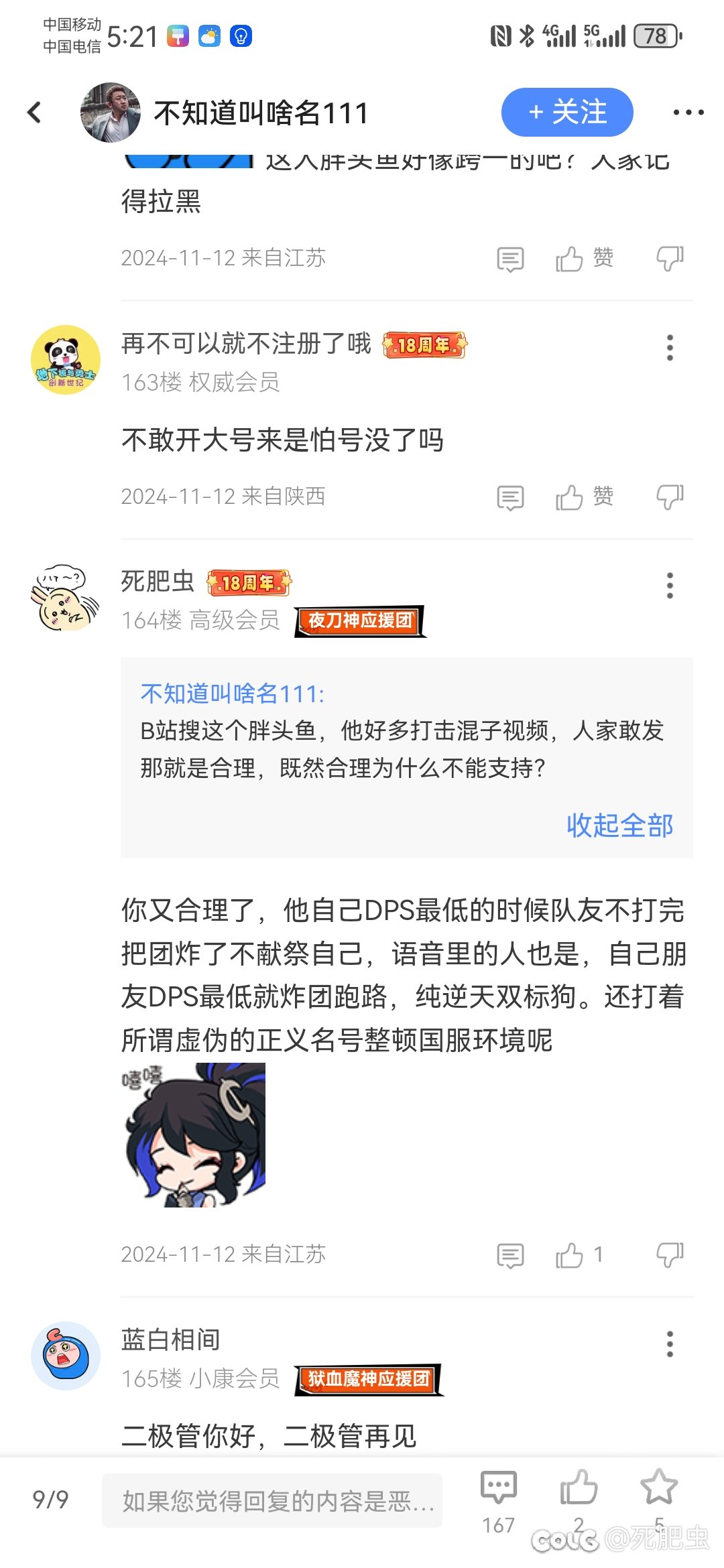Open profile avatar of 不知道叫啥名111

click(x=111, y=113)
